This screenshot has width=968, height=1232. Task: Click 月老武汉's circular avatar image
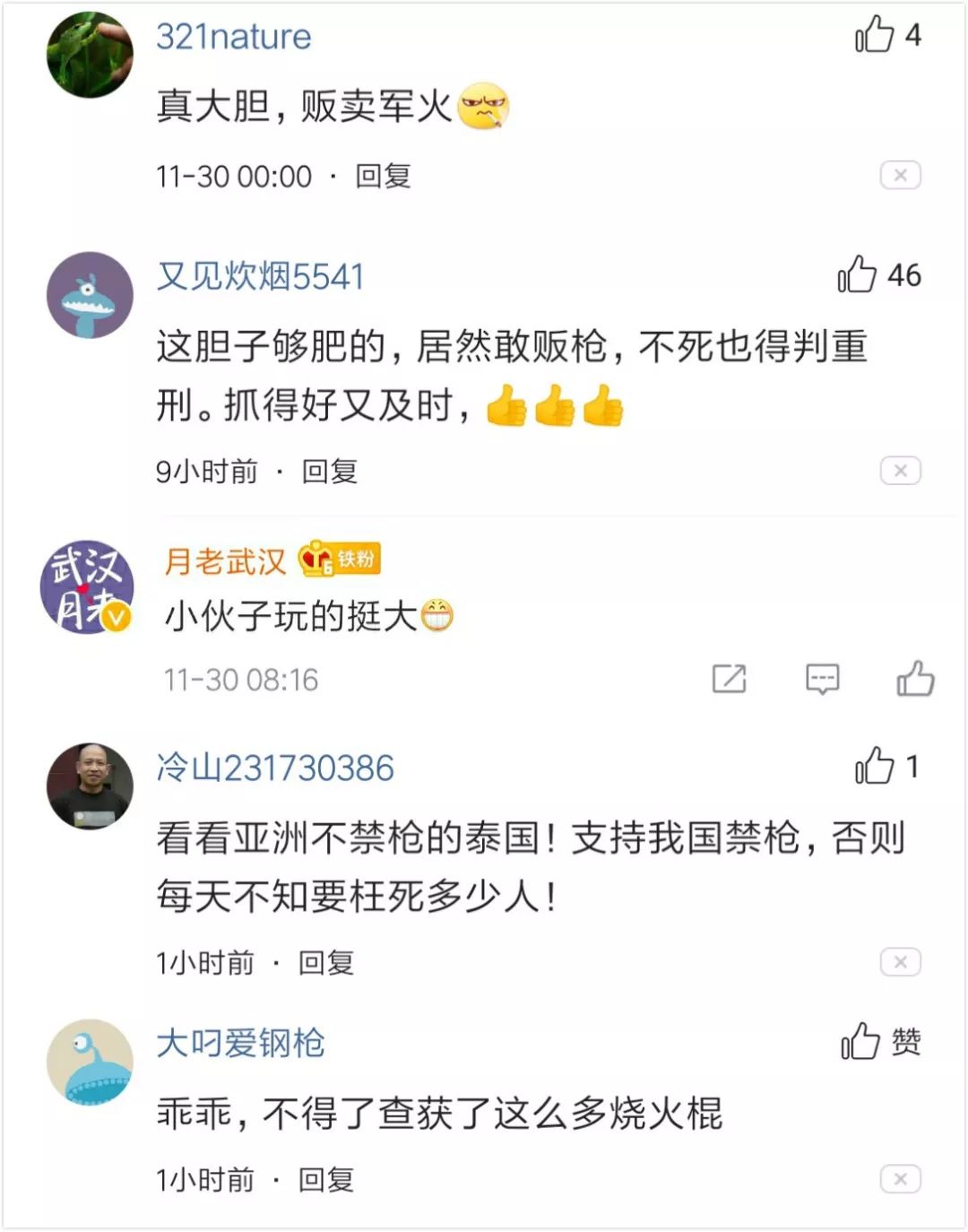[x=88, y=586]
